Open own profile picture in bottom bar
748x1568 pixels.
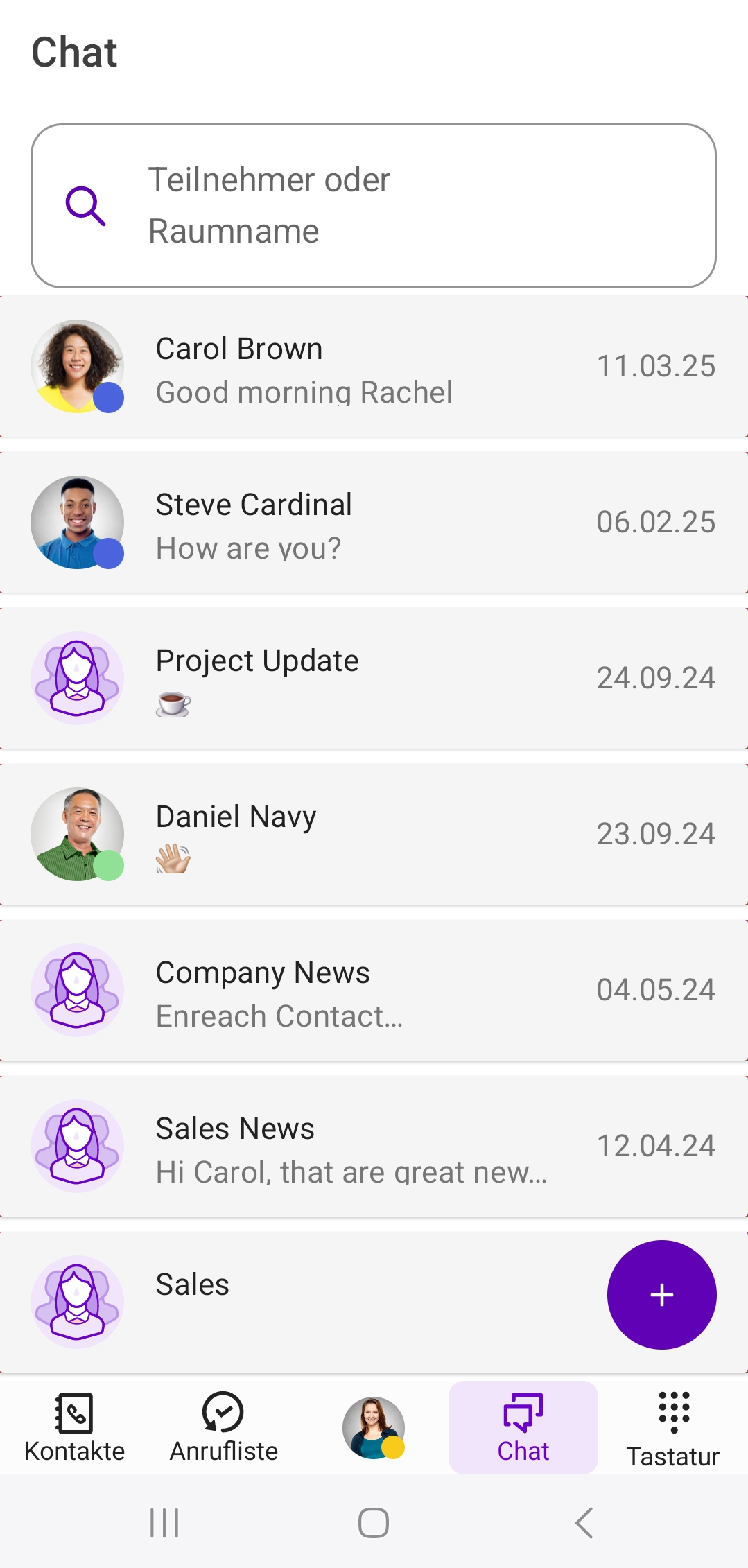tap(373, 1427)
